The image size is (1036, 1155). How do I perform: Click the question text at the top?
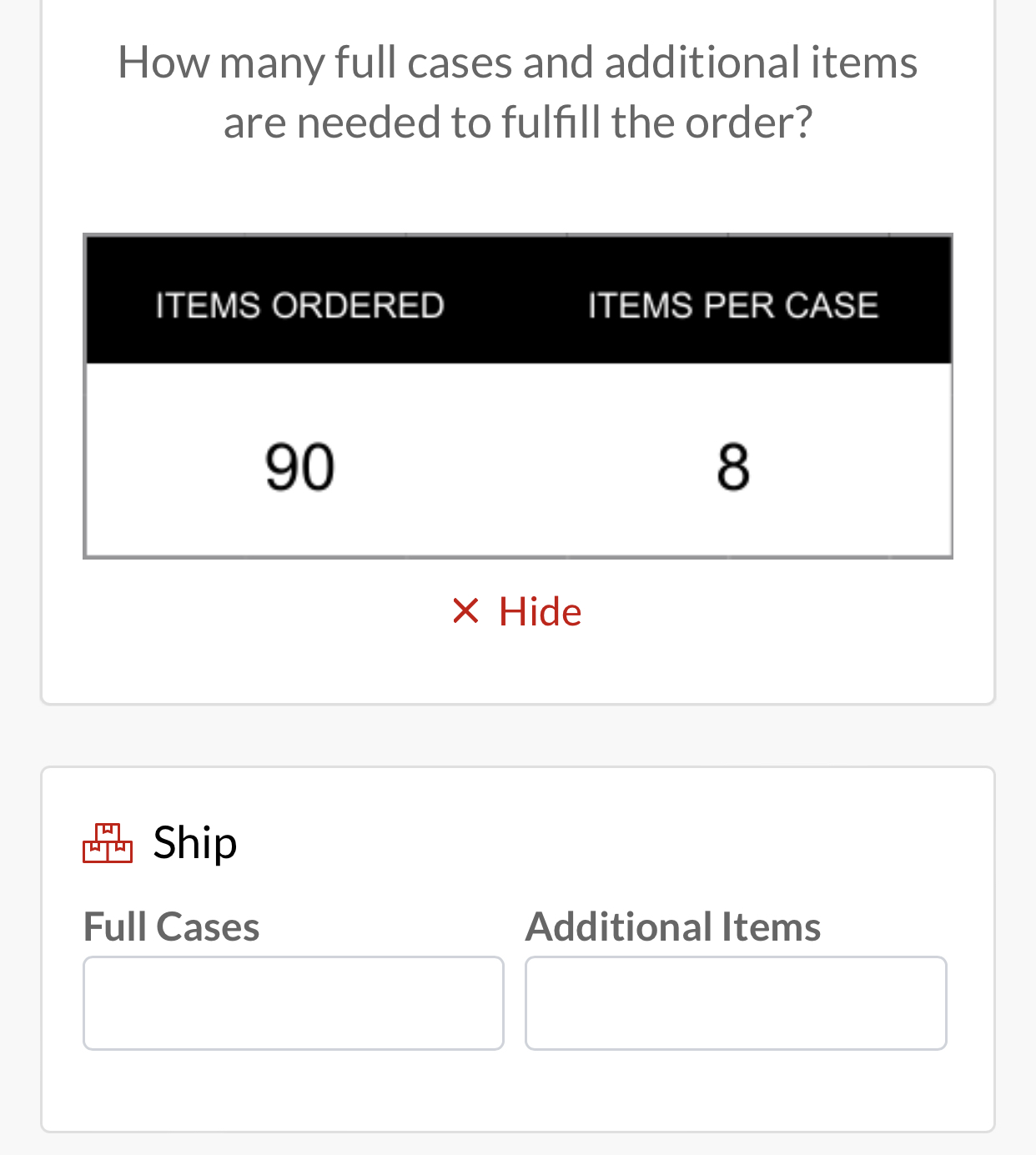point(517,90)
